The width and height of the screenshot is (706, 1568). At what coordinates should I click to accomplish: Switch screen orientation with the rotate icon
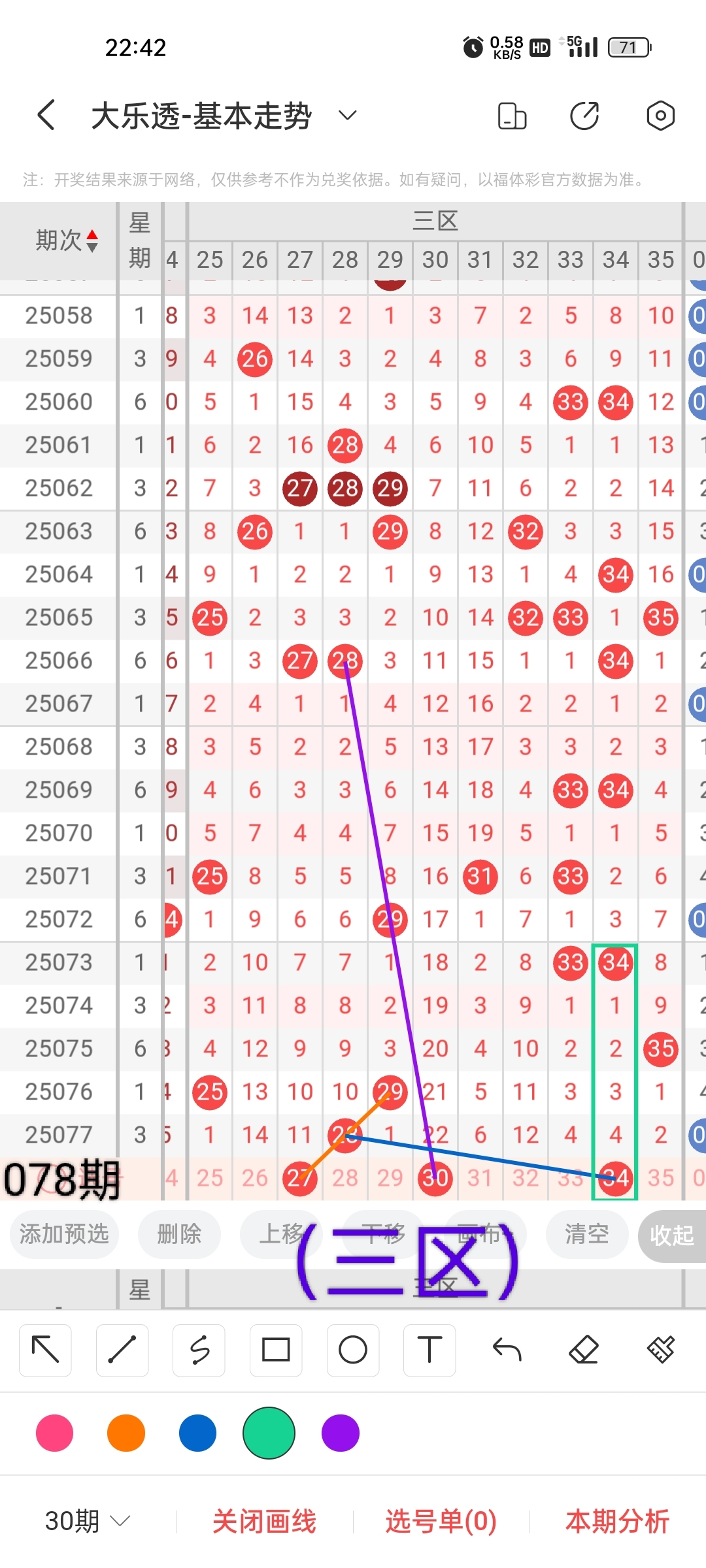pyautogui.click(x=512, y=116)
